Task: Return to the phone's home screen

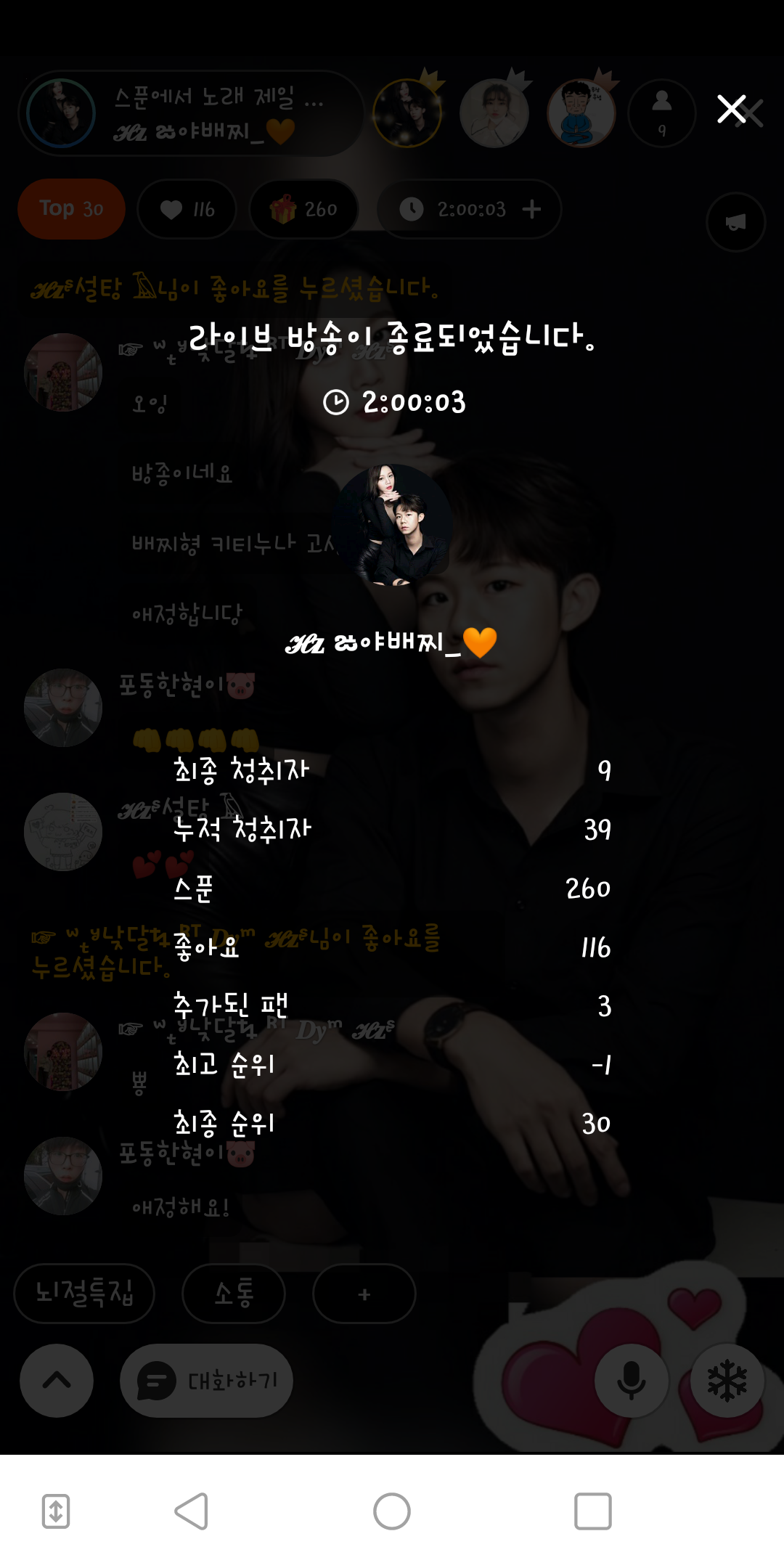Action: click(x=392, y=1511)
